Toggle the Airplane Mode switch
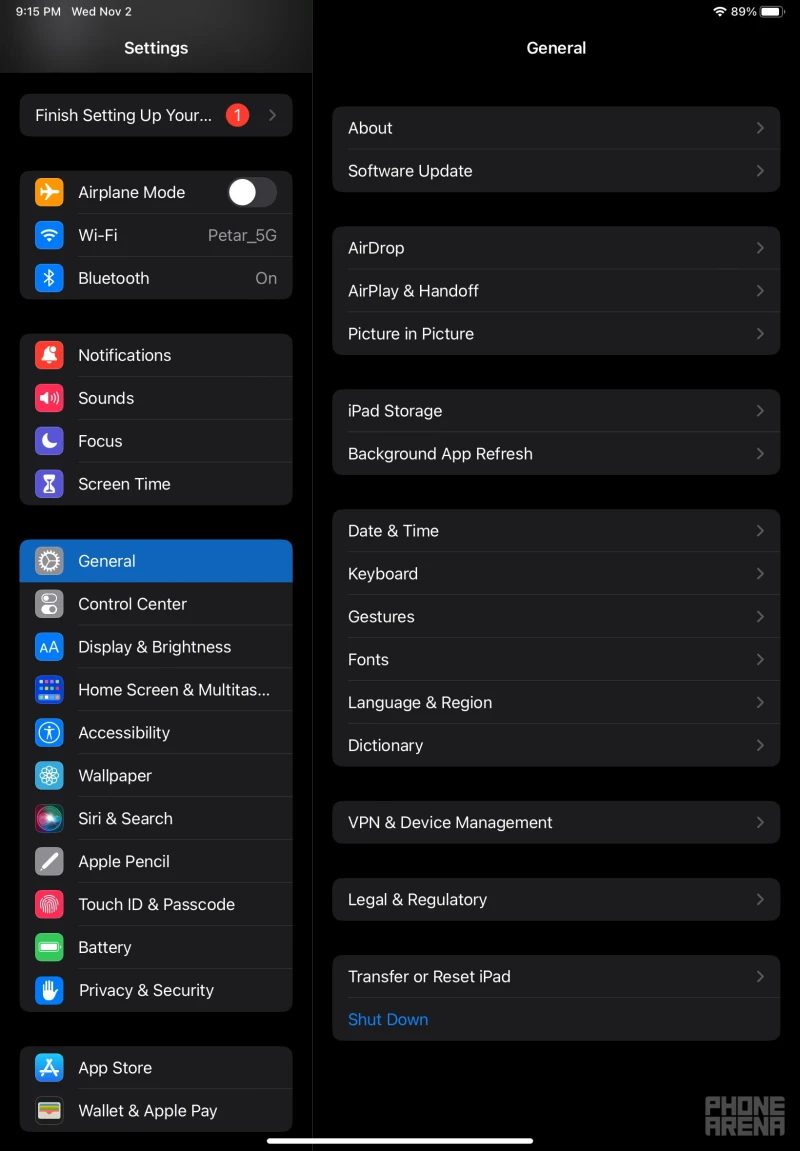Screen dimensions: 800x1151 pos(251,192)
